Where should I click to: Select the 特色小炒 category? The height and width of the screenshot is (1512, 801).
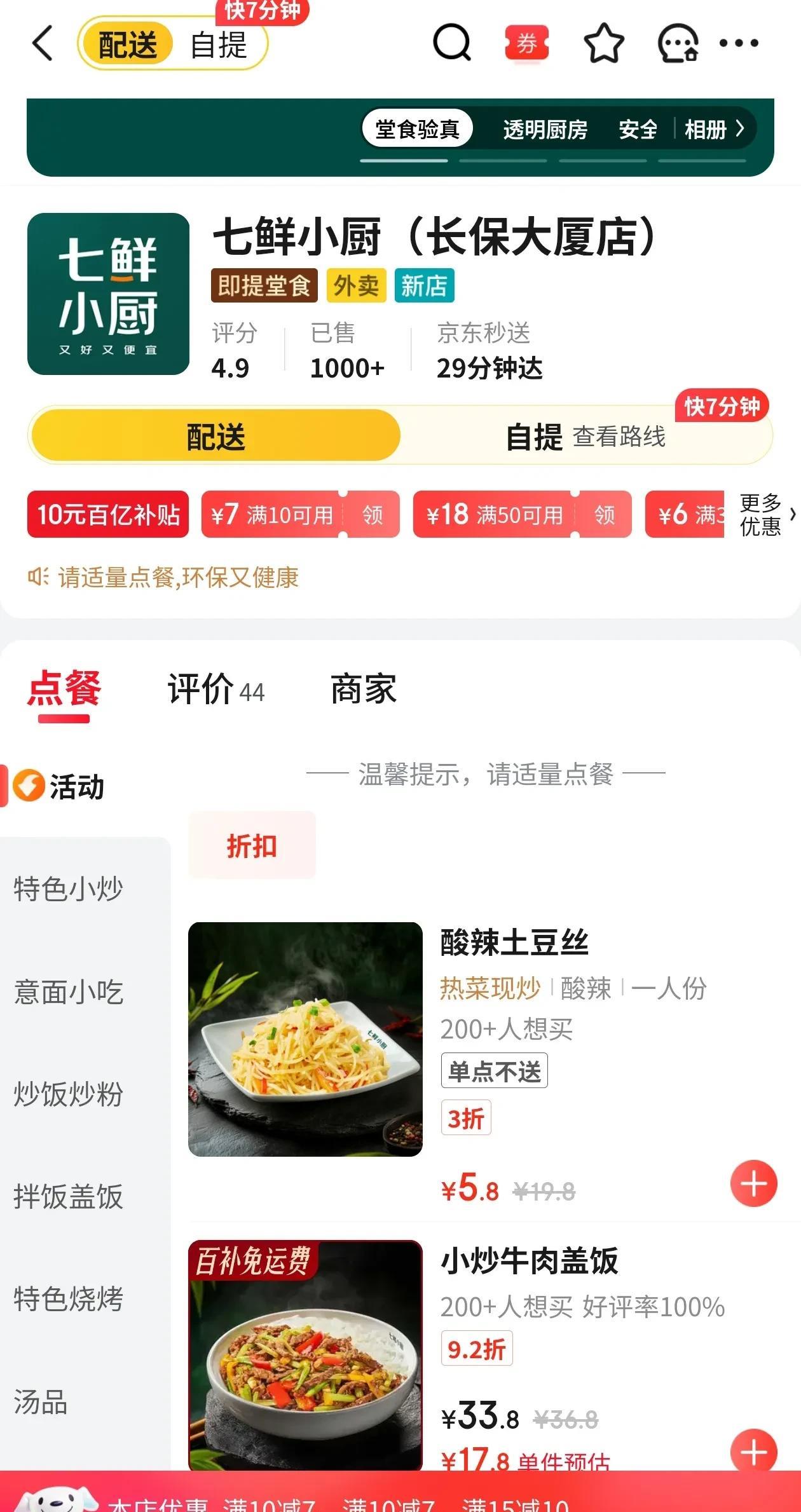tap(68, 889)
